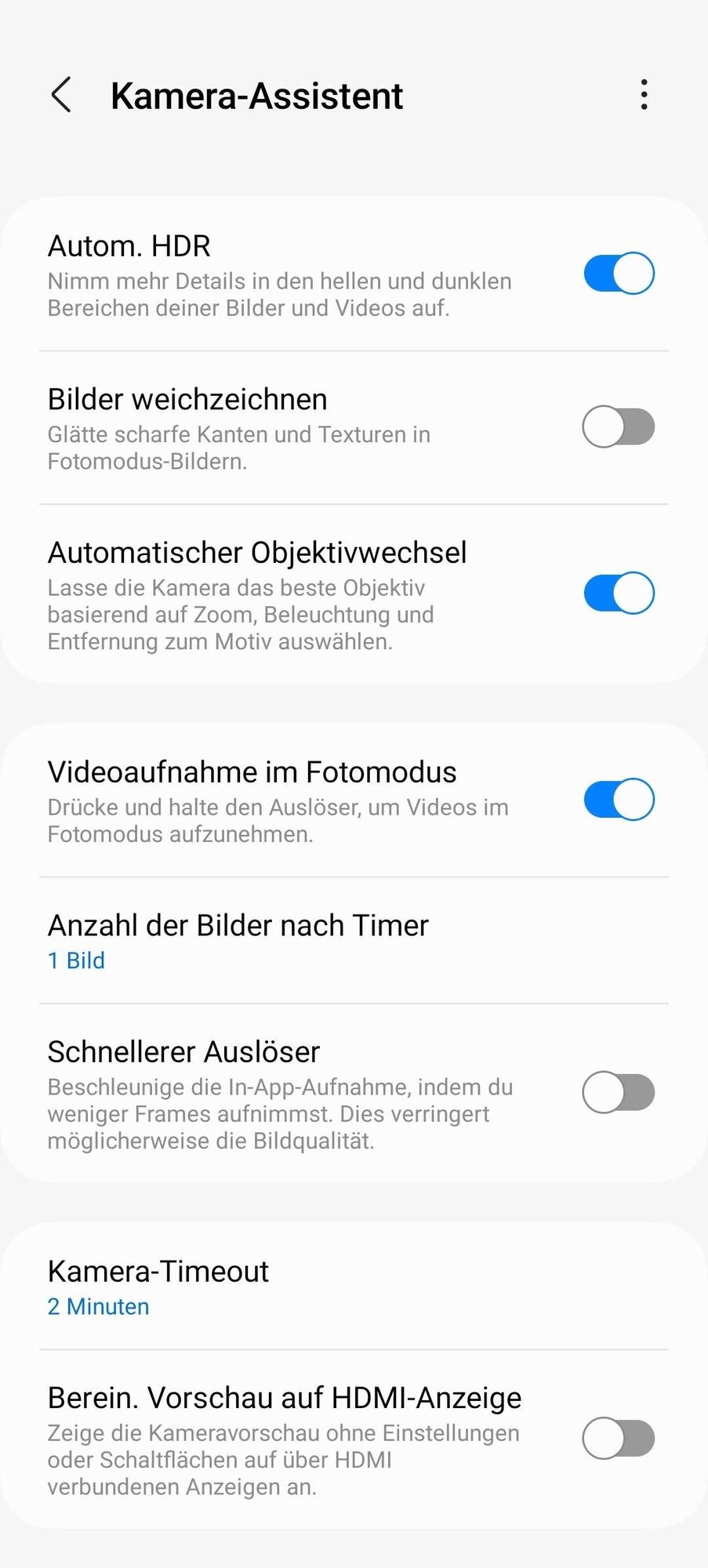Image resolution: width=708 pixels, height=1568 pixels.
Task: Go back from Kamera-Assistent
Action: tap(61, 95)
